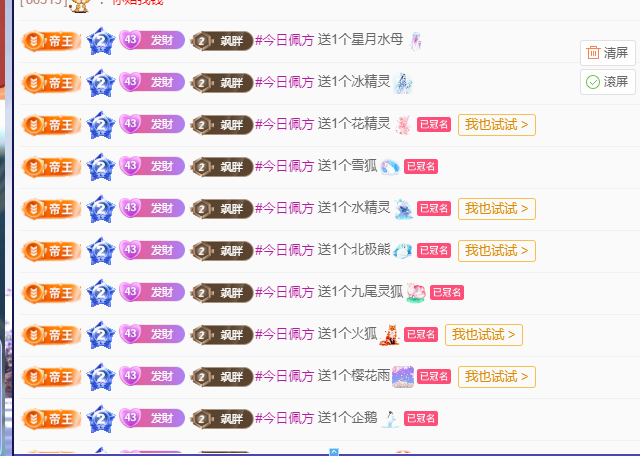Open #今日佩方 profile in the 星月水母 row

click(x=285, y=40)
